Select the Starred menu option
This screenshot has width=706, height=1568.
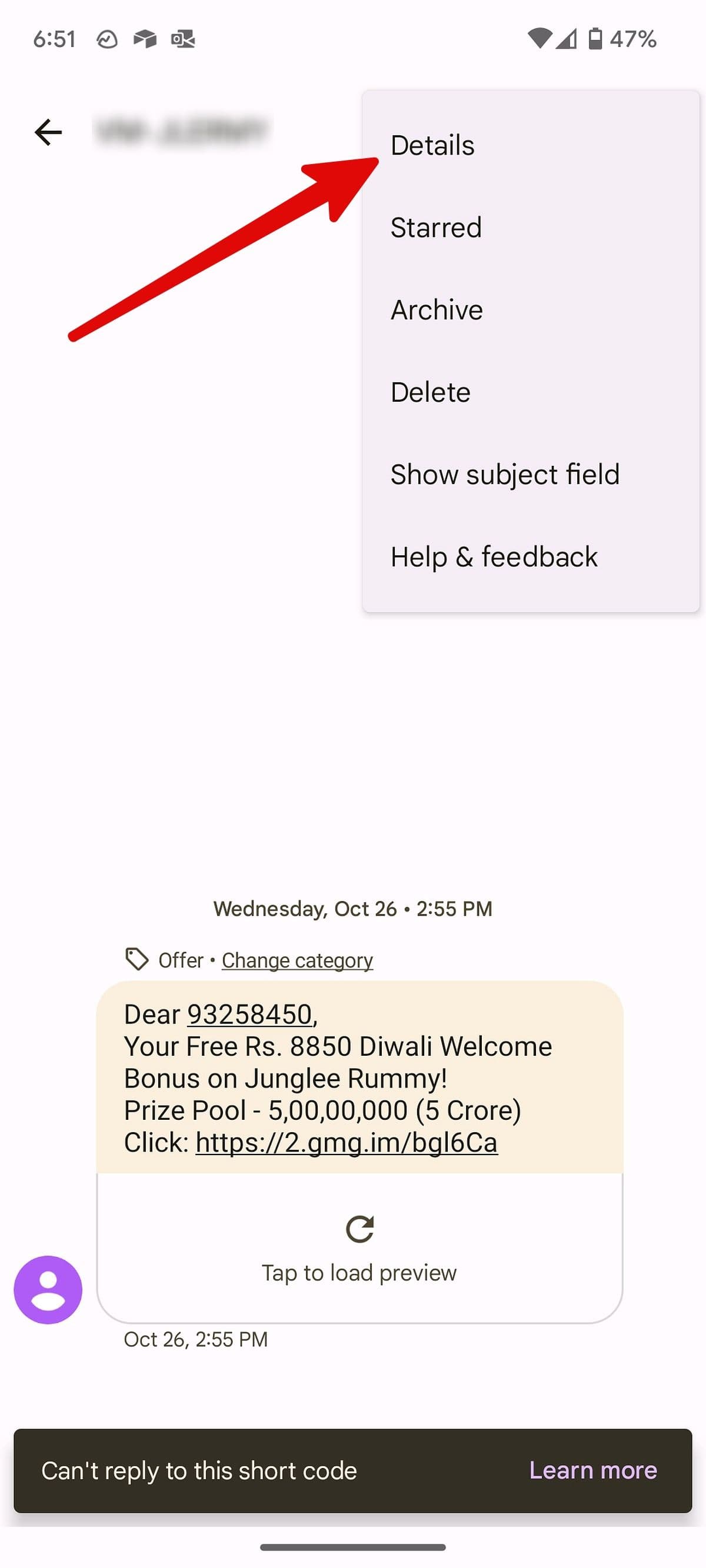point(435,228)
